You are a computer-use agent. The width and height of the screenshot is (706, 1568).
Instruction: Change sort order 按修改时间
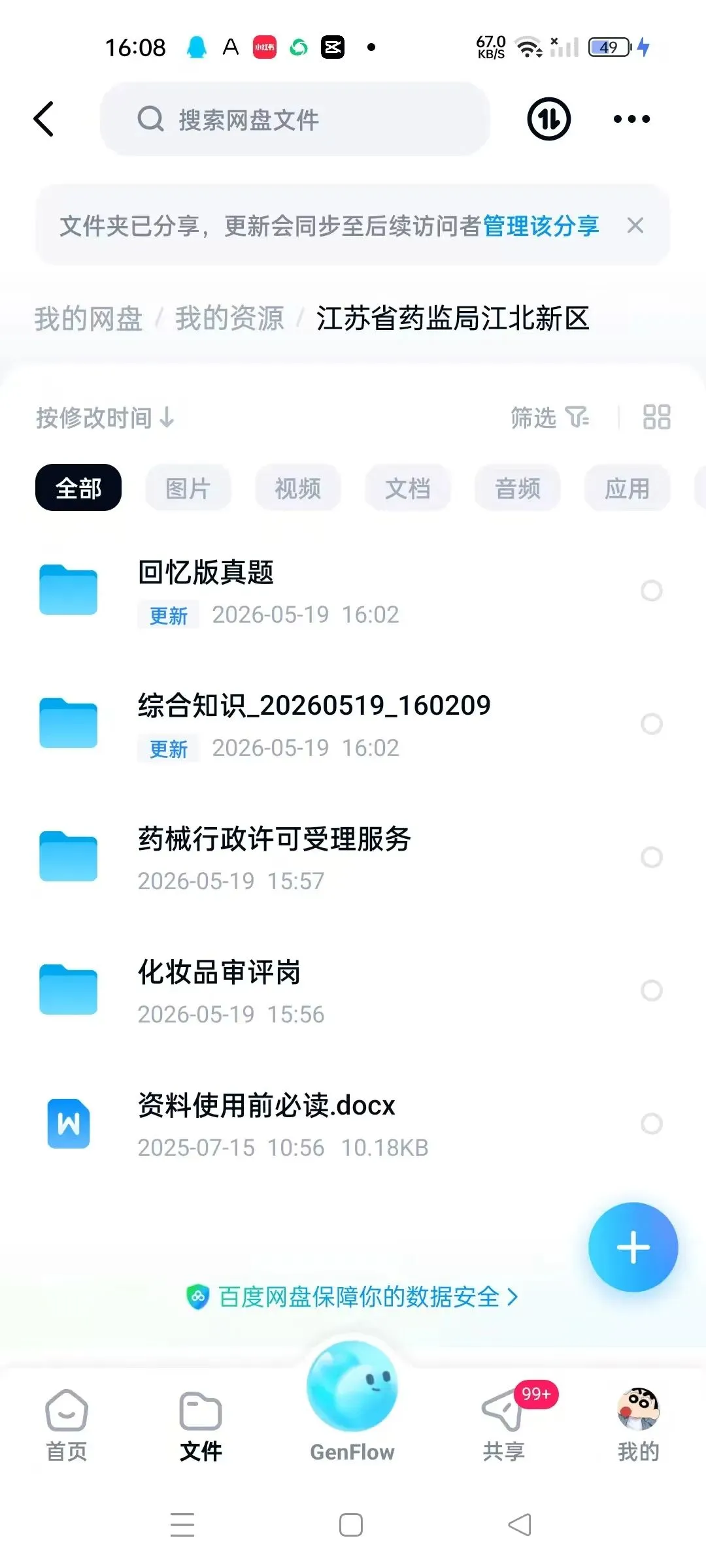point(105,417)
